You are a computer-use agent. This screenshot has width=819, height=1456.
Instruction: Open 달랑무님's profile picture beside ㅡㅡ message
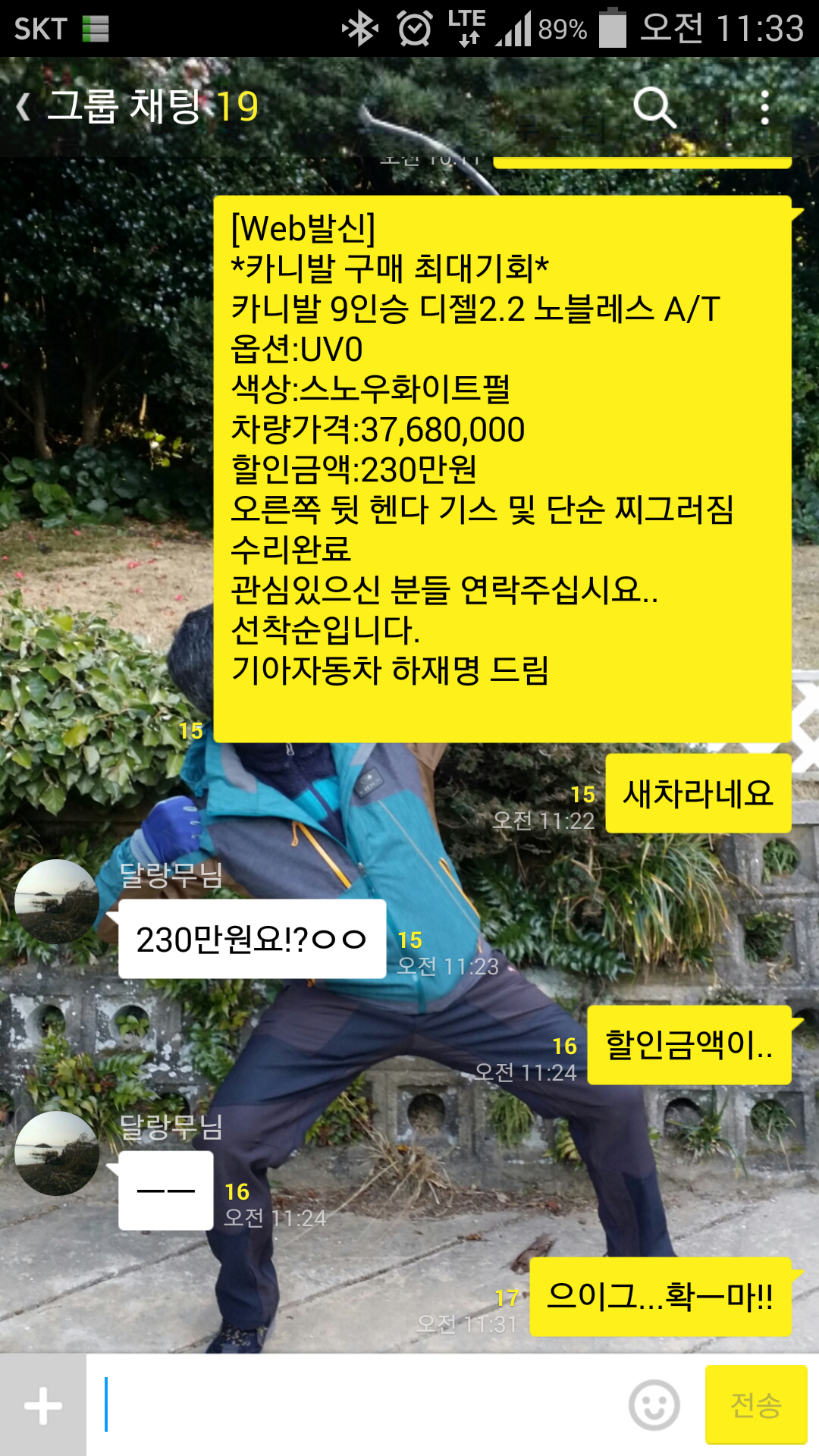click(x=57, y=1153)
